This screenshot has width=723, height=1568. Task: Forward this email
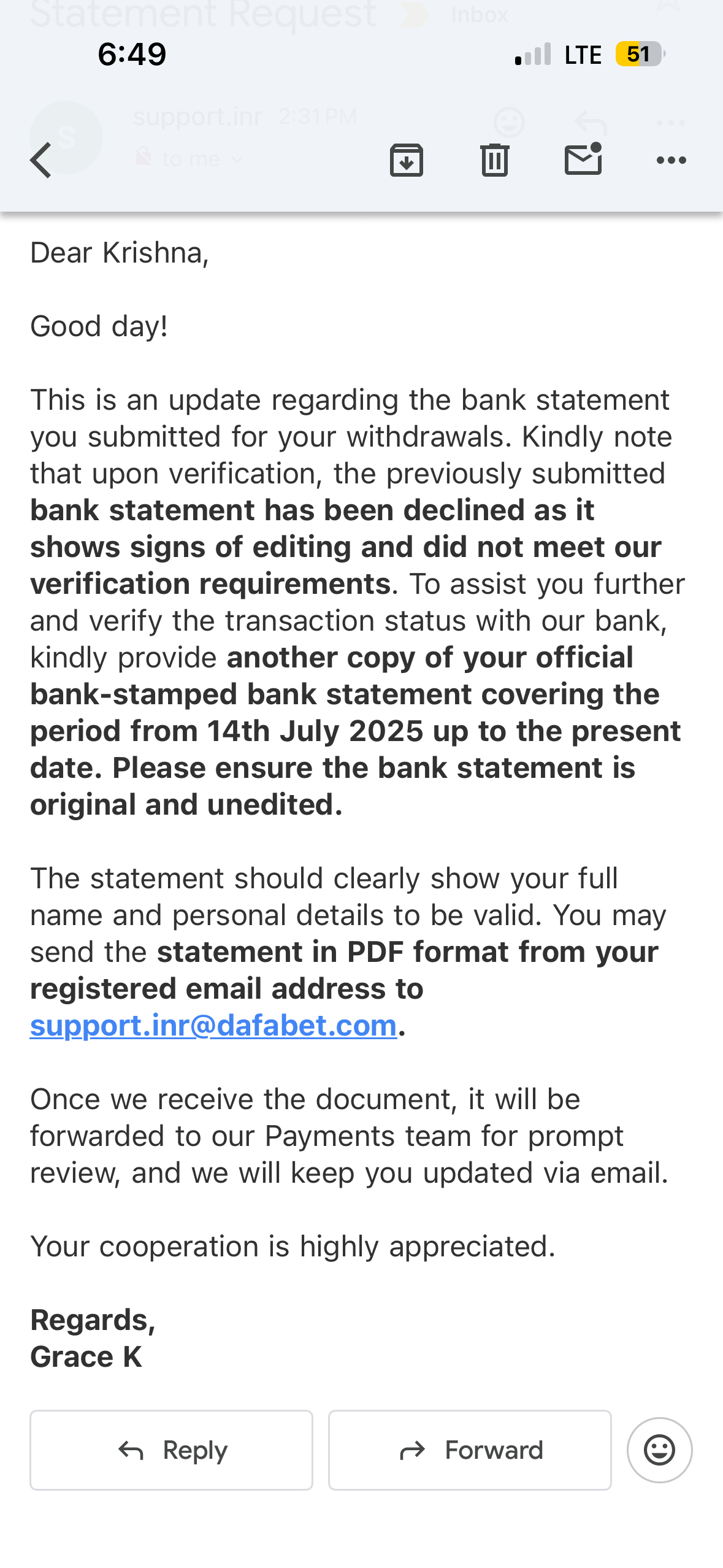click(x=470, y=1450)
